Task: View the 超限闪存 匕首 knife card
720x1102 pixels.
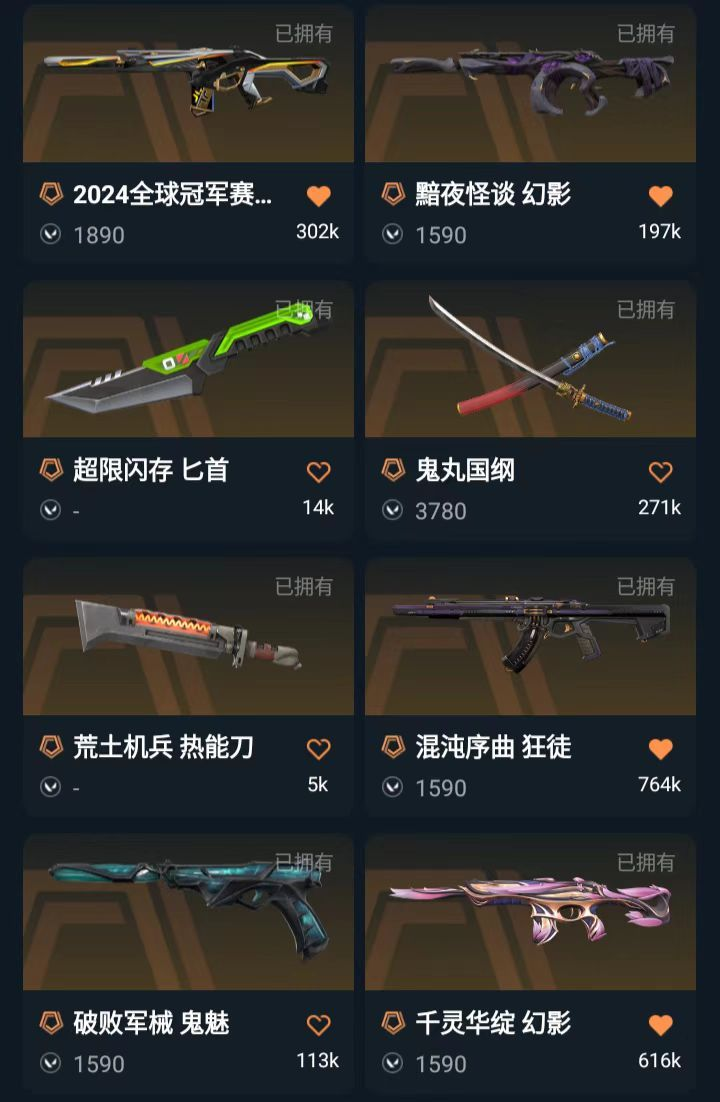Action: pyautogui.click(x=188, y=365)
